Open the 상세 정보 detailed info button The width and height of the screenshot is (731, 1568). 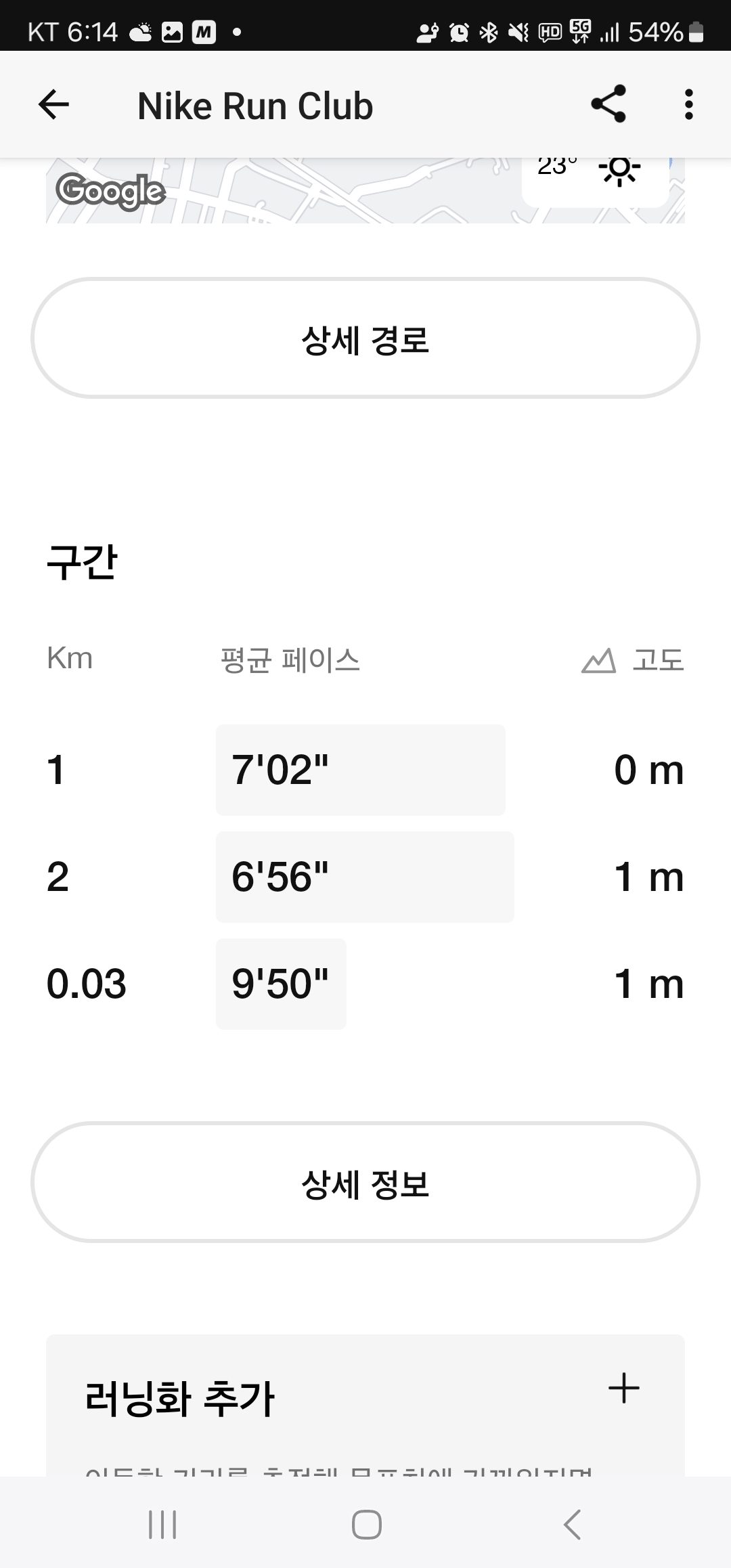(x=365, y=1182)
